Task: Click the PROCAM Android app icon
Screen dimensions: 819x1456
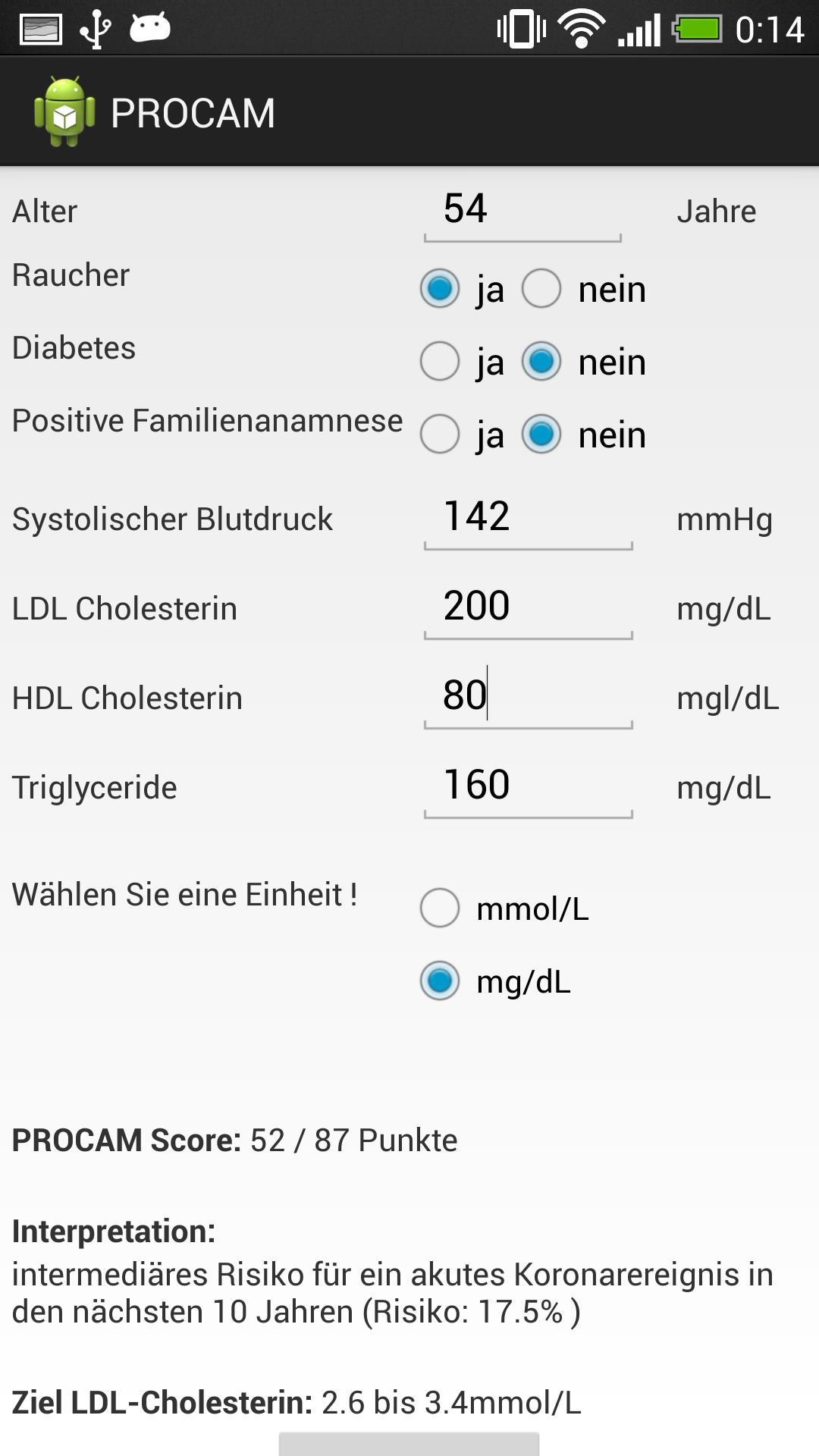Action: (65, 111)
